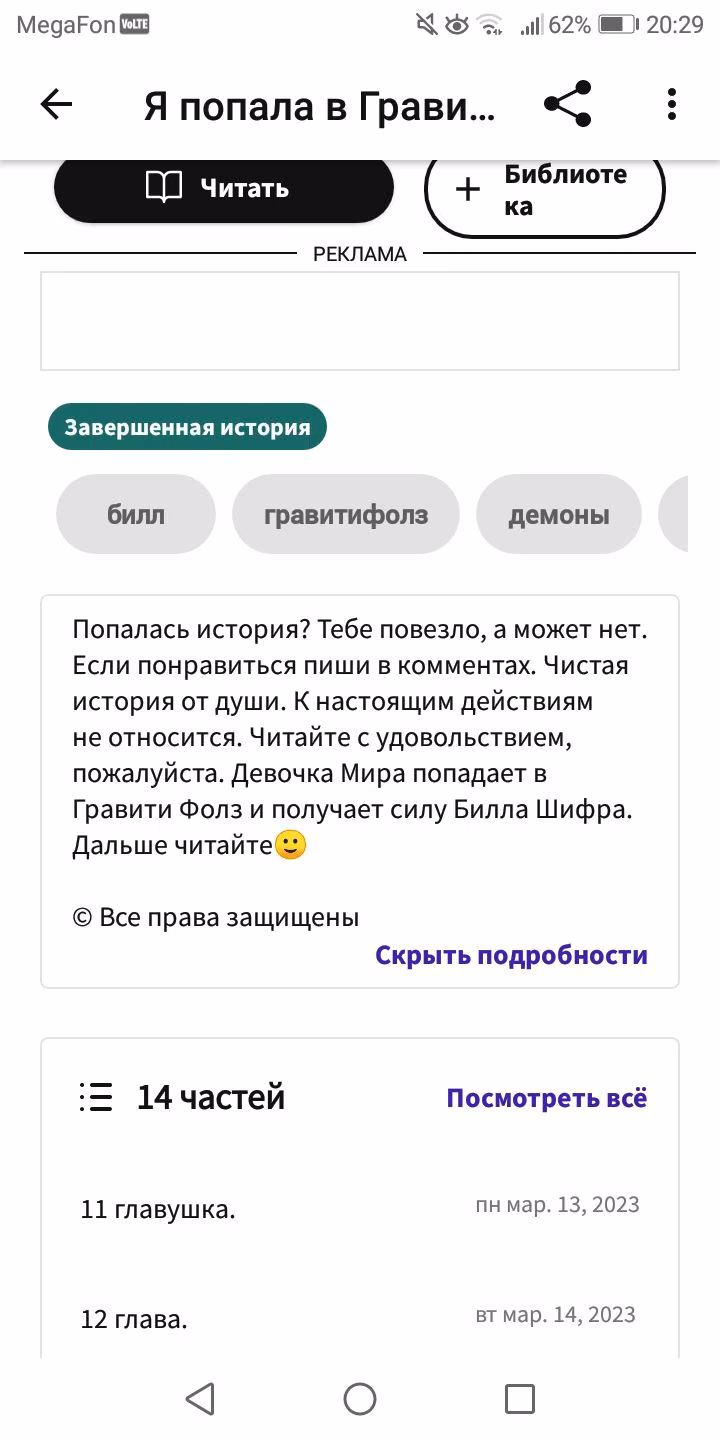Open chapter 11 главушка
Screen dimensions: 720x1440
point(360,1208)
